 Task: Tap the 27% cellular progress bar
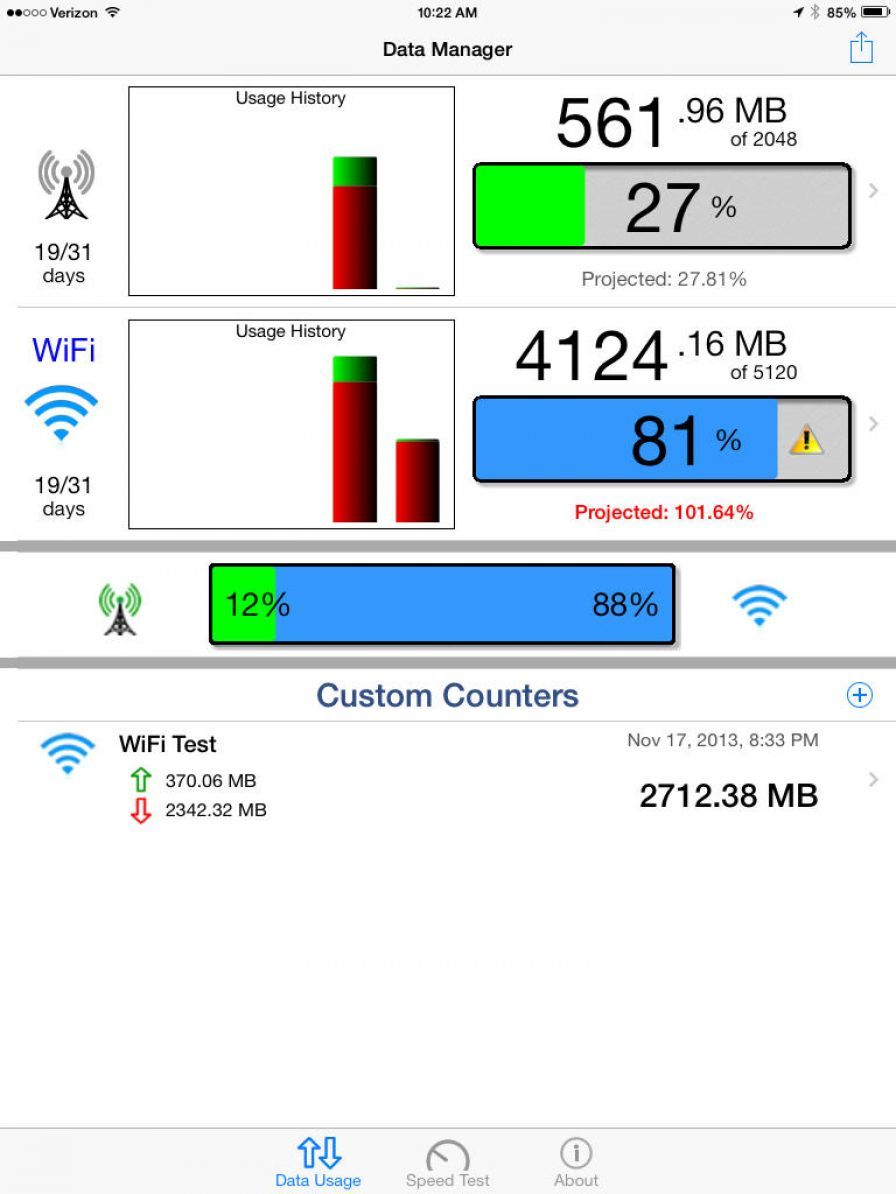click(662, 206)
